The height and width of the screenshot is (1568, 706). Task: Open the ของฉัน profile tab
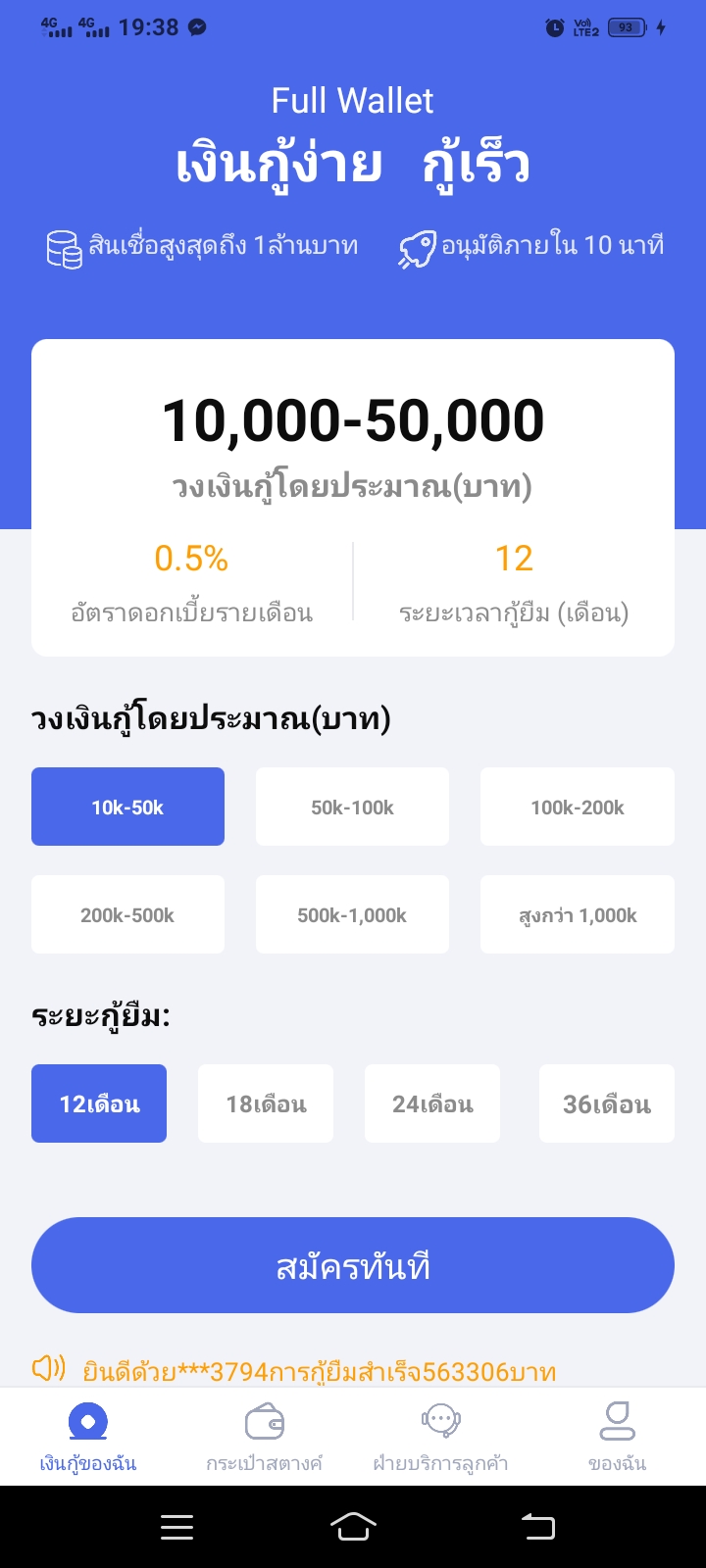click(x=617, y=1437)
